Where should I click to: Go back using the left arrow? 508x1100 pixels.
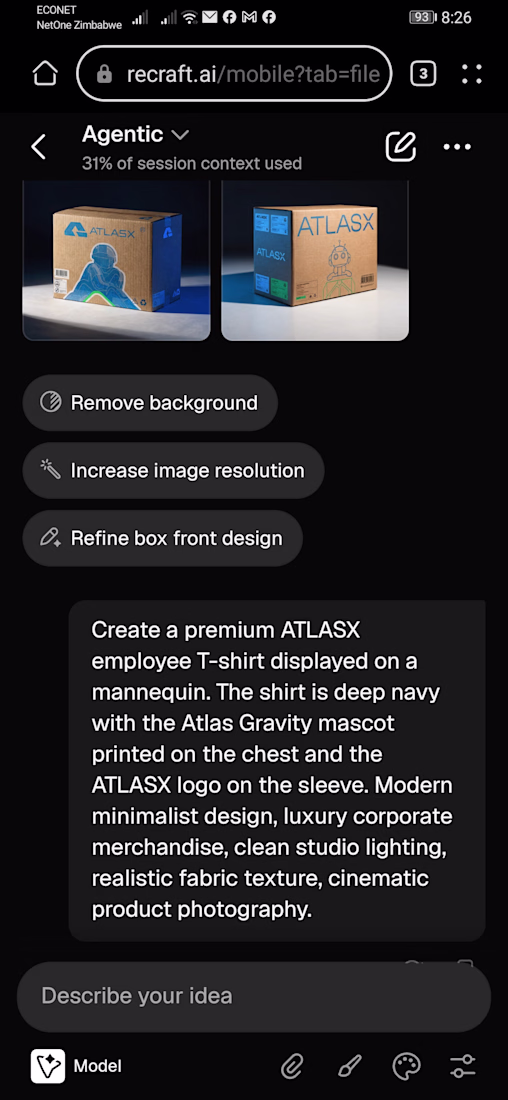39,147
